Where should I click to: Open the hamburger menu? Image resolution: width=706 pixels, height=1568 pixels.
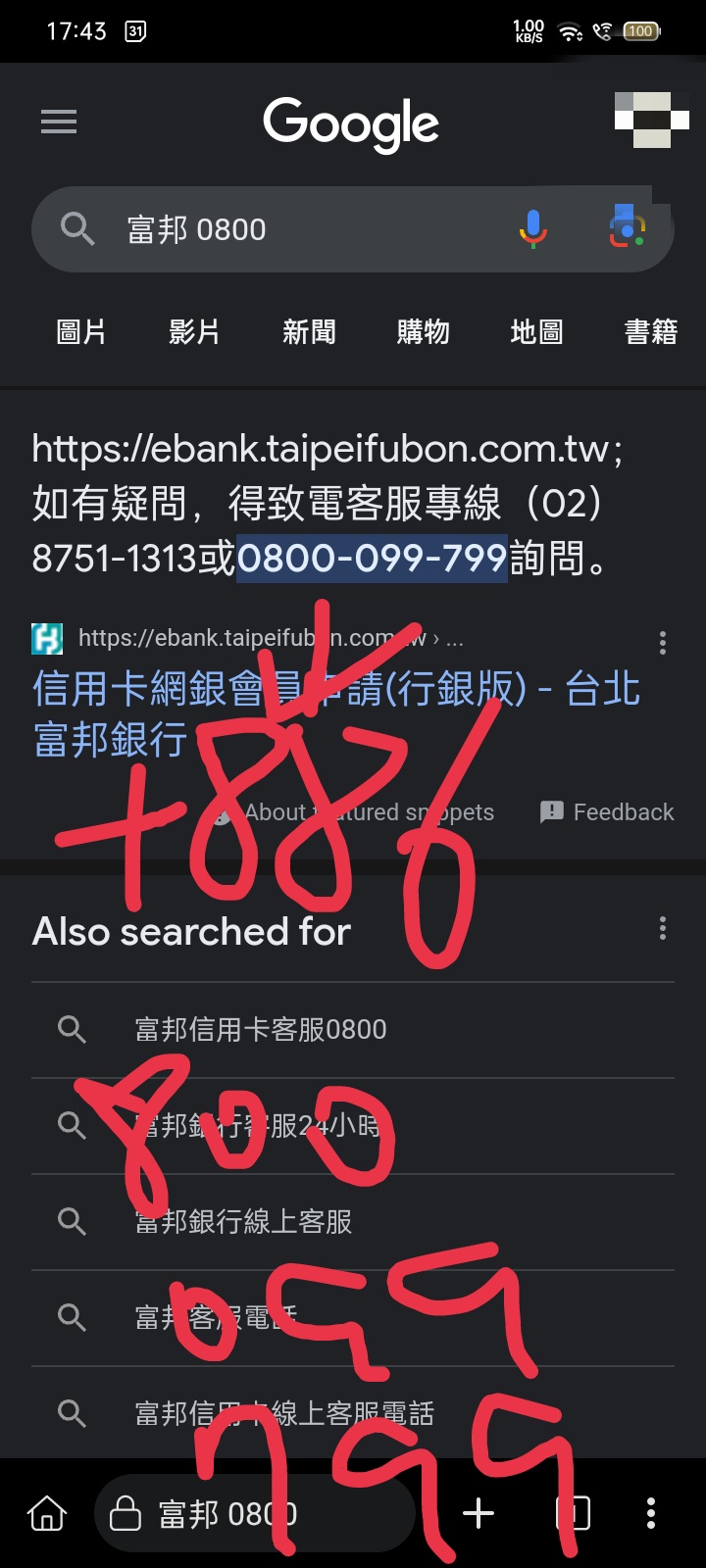(x=59, y=122)
